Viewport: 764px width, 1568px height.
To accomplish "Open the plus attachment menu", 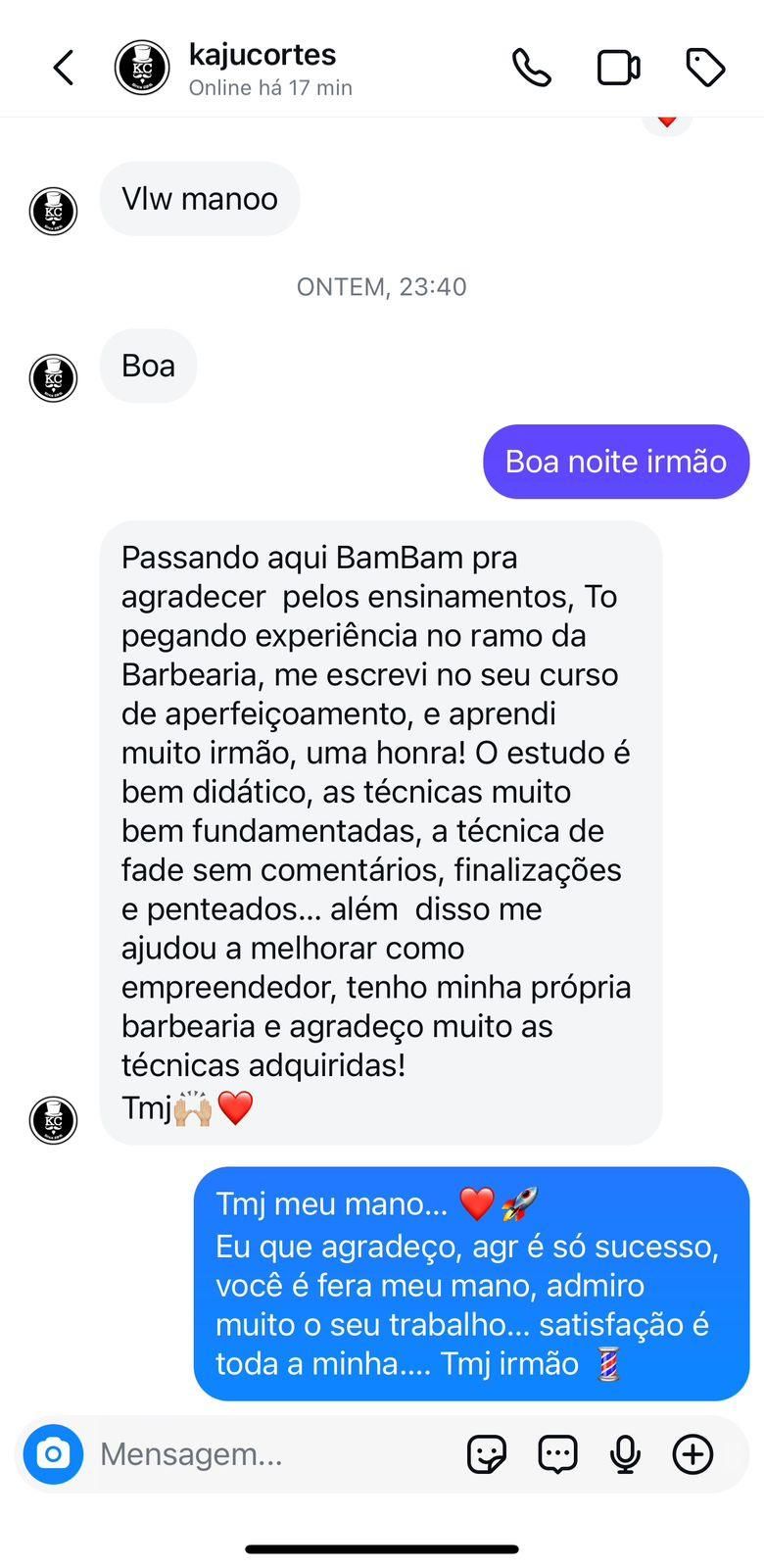I will [x=692, y=1453].
